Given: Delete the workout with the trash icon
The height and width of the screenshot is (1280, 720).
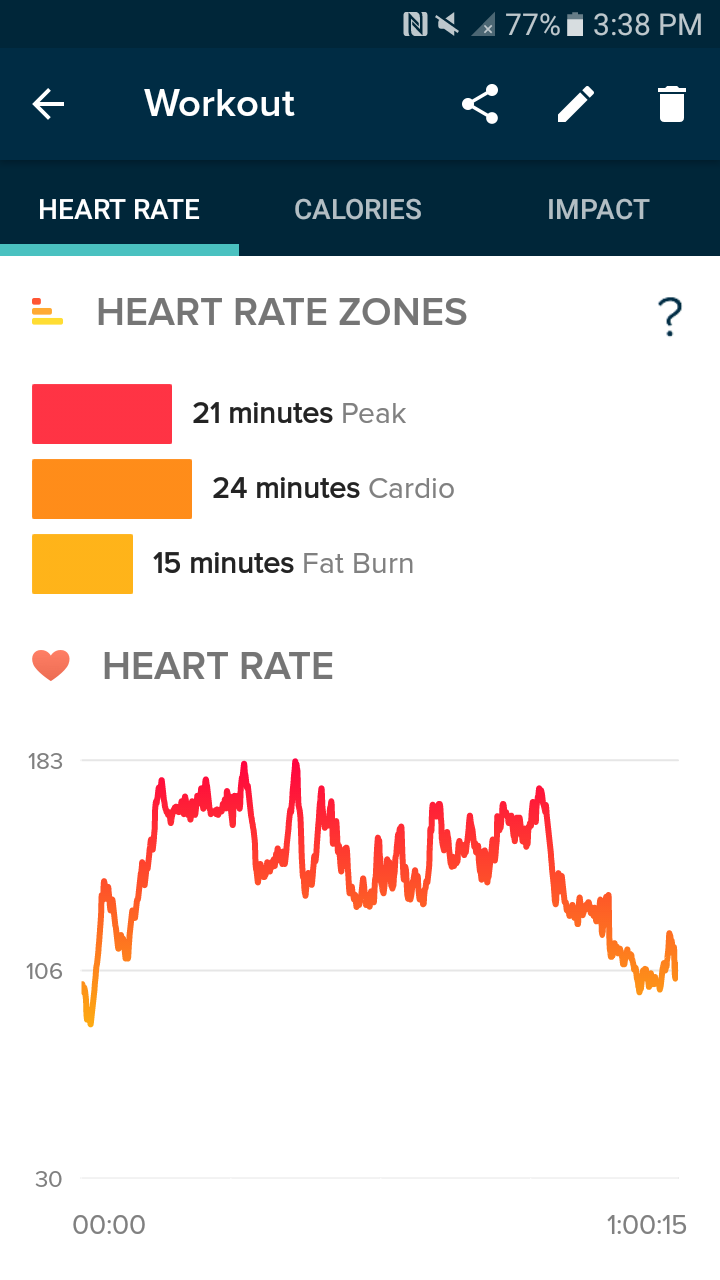Looking at the screenshot, I should click(x=671, y=103).
